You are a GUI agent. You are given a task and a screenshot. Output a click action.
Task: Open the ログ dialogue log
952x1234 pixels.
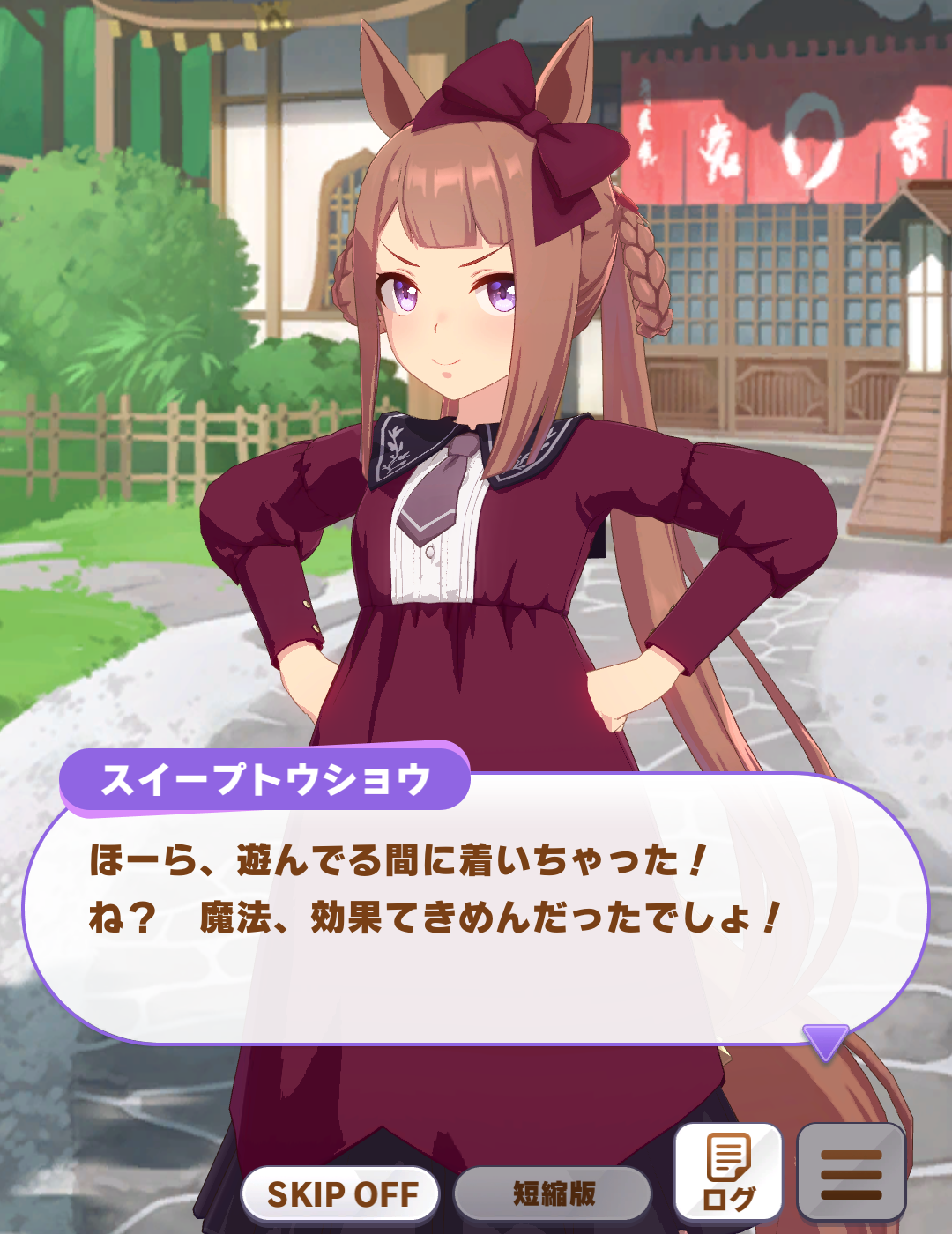click(x=728, y=1171)
